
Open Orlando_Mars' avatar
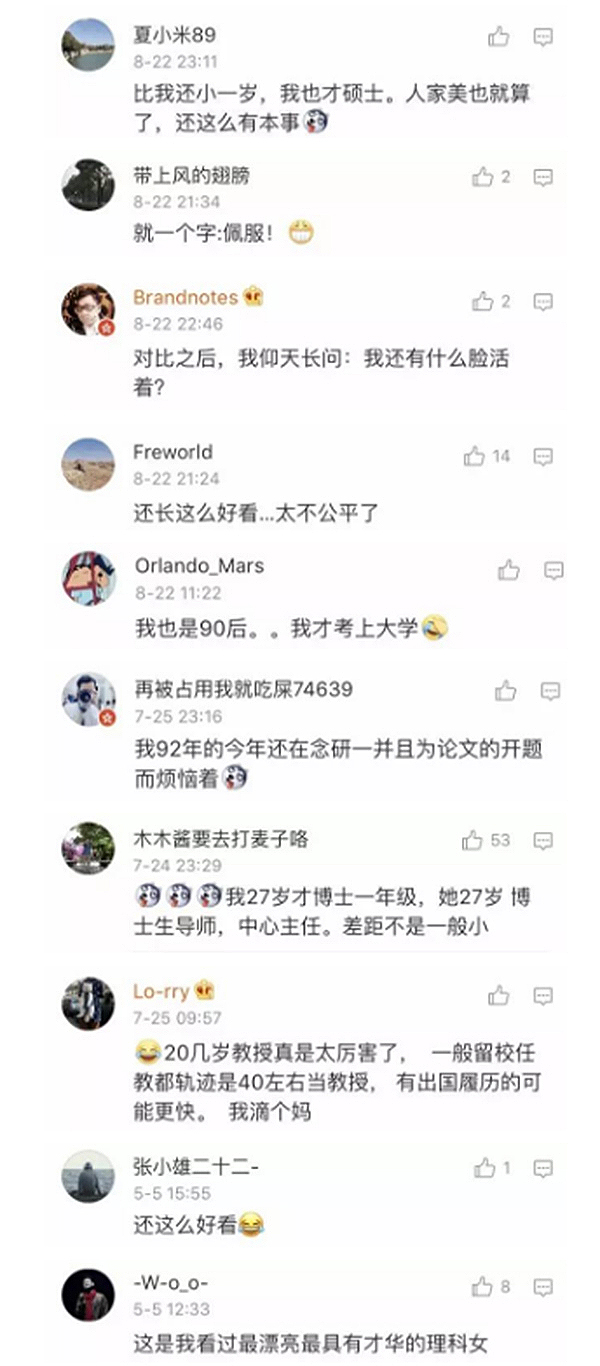89,577
